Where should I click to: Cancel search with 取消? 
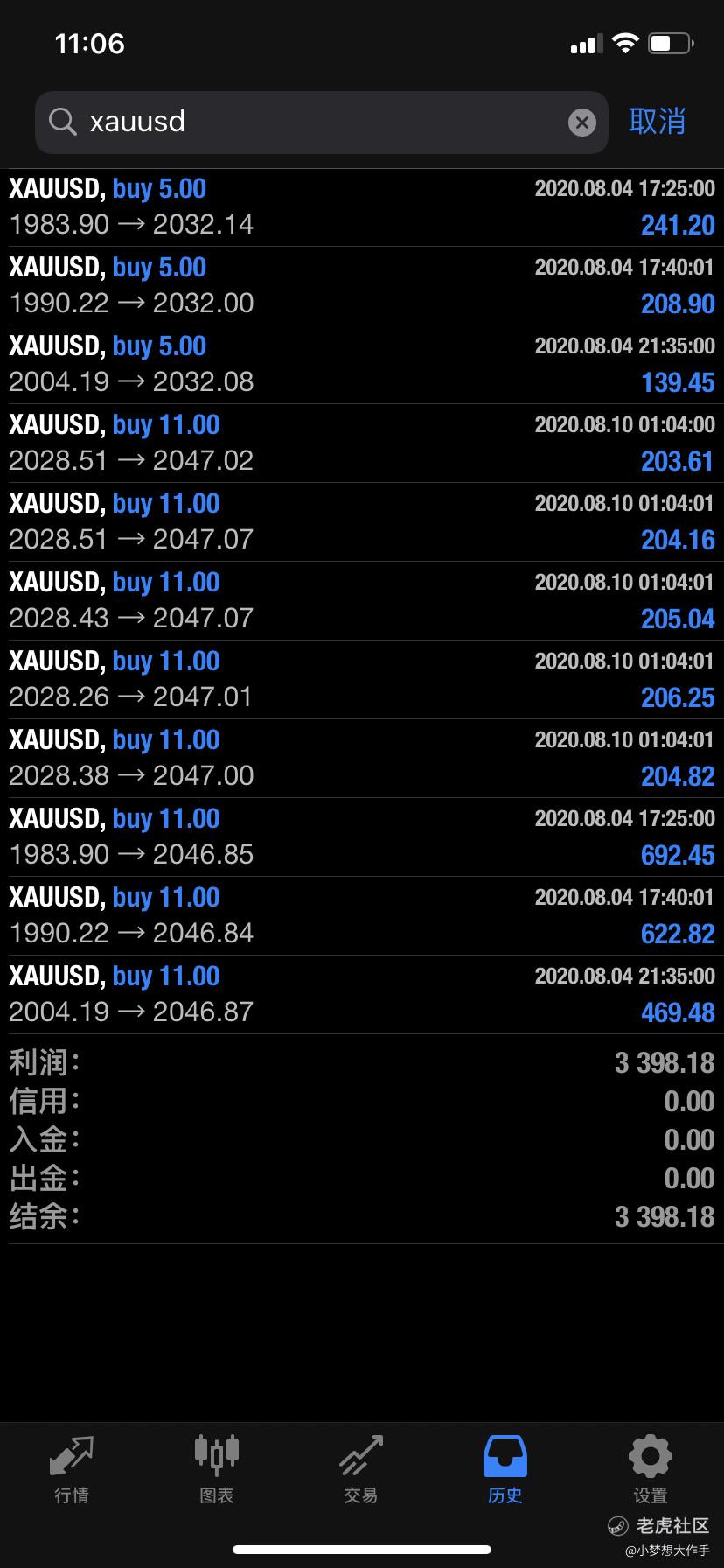point(657,121)
